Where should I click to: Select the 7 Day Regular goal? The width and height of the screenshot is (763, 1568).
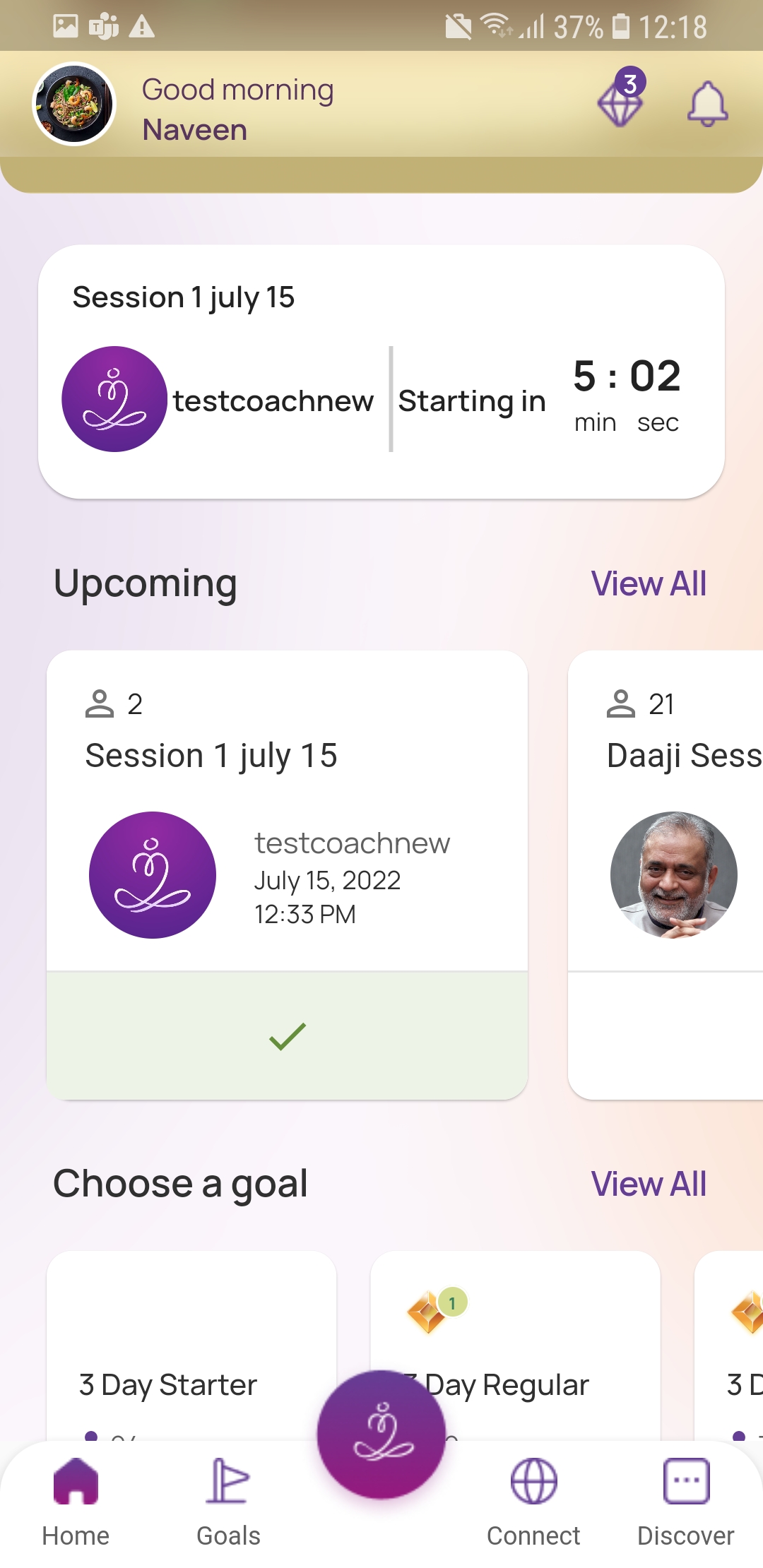click(x=537, y=1342)
